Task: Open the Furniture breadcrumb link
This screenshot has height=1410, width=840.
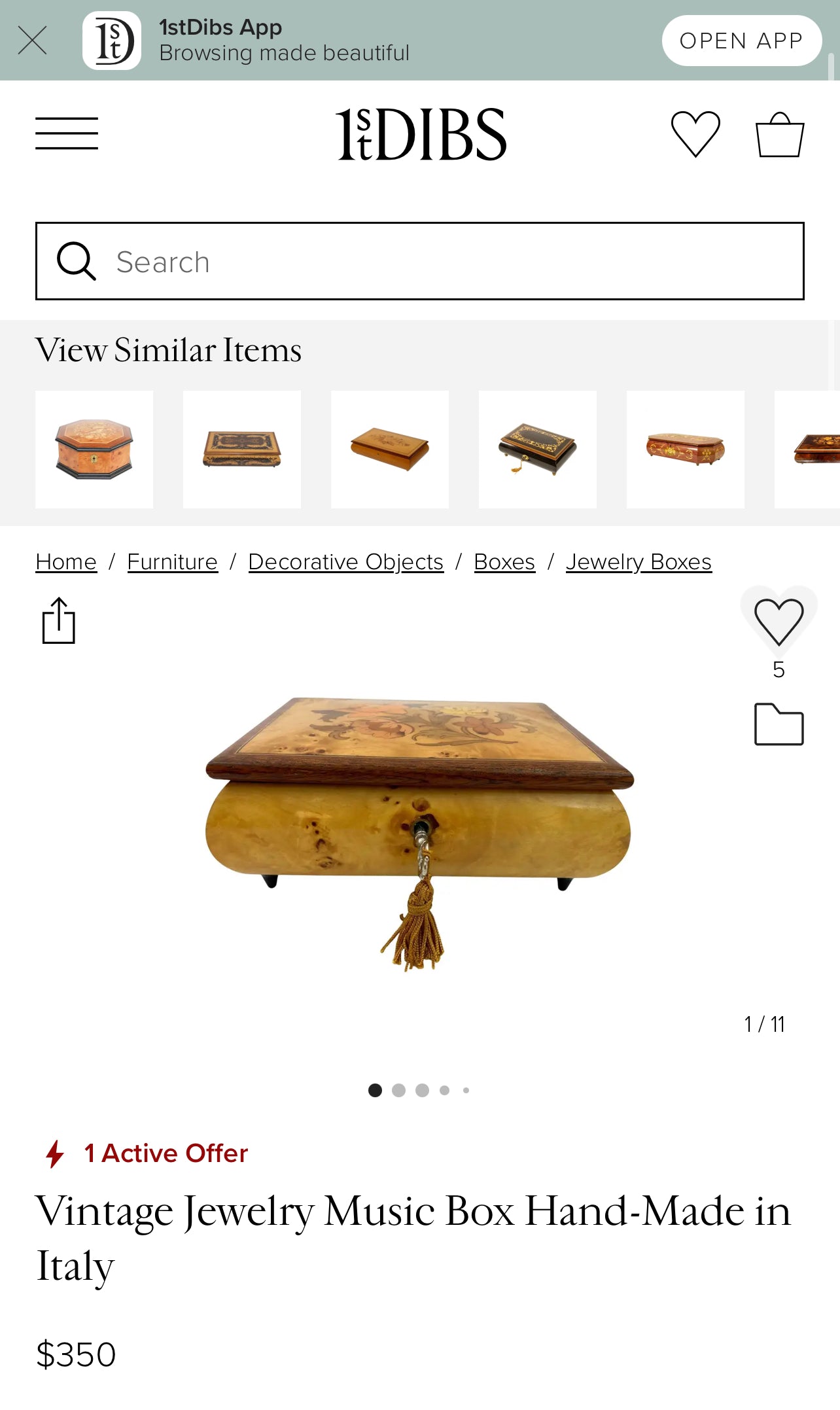Action: (x=172, y=562)
